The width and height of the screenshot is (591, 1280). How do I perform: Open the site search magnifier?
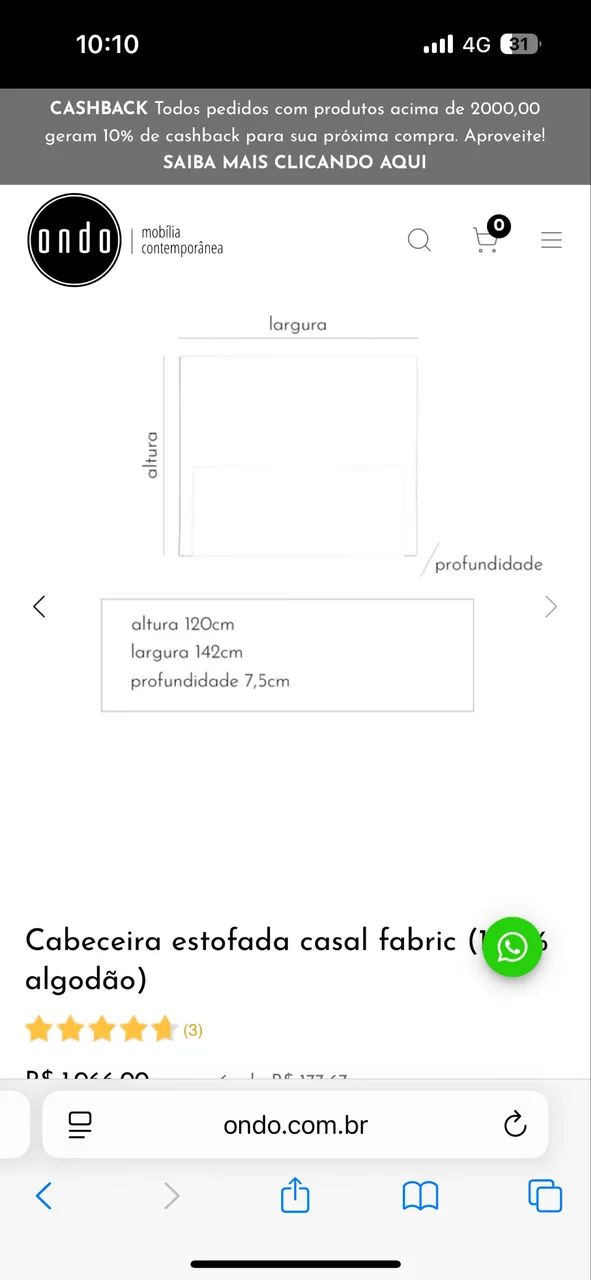(419, 240)
